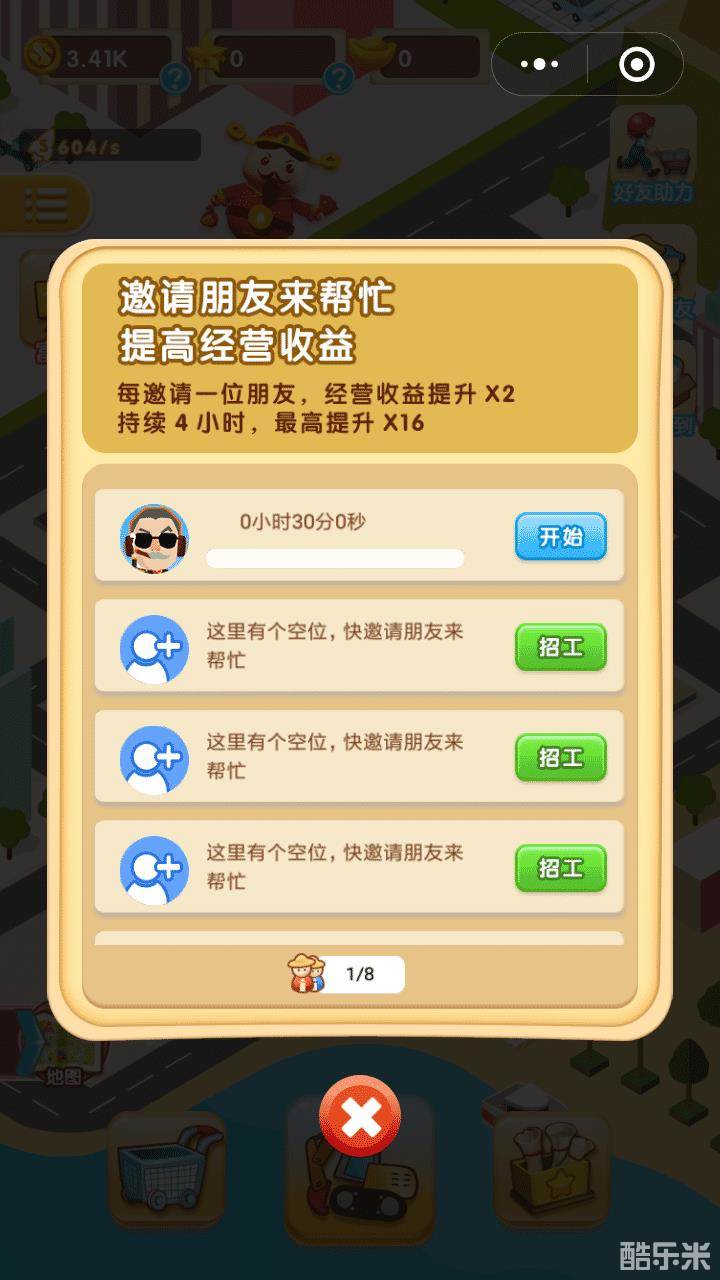Tap the hamburger list menu icon on left
This screenshot has width=720, height=1280.
pos(45,205)
